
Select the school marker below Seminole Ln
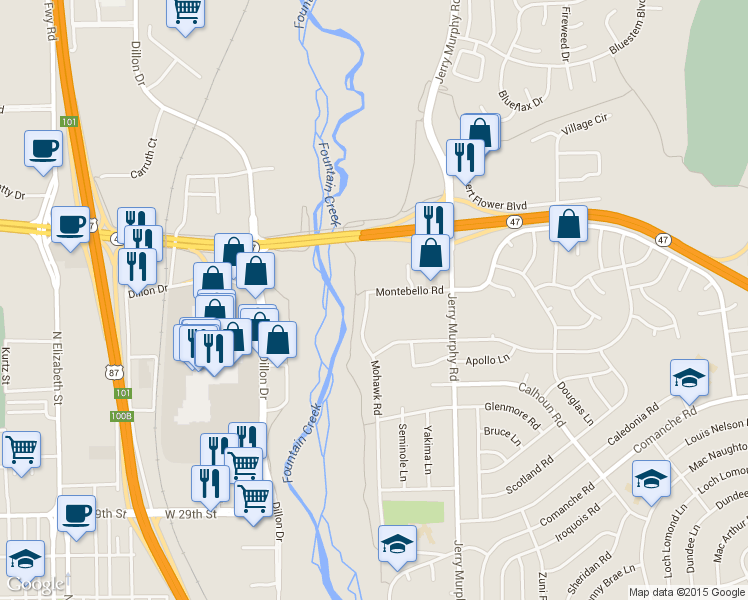(x=397, y=544)
